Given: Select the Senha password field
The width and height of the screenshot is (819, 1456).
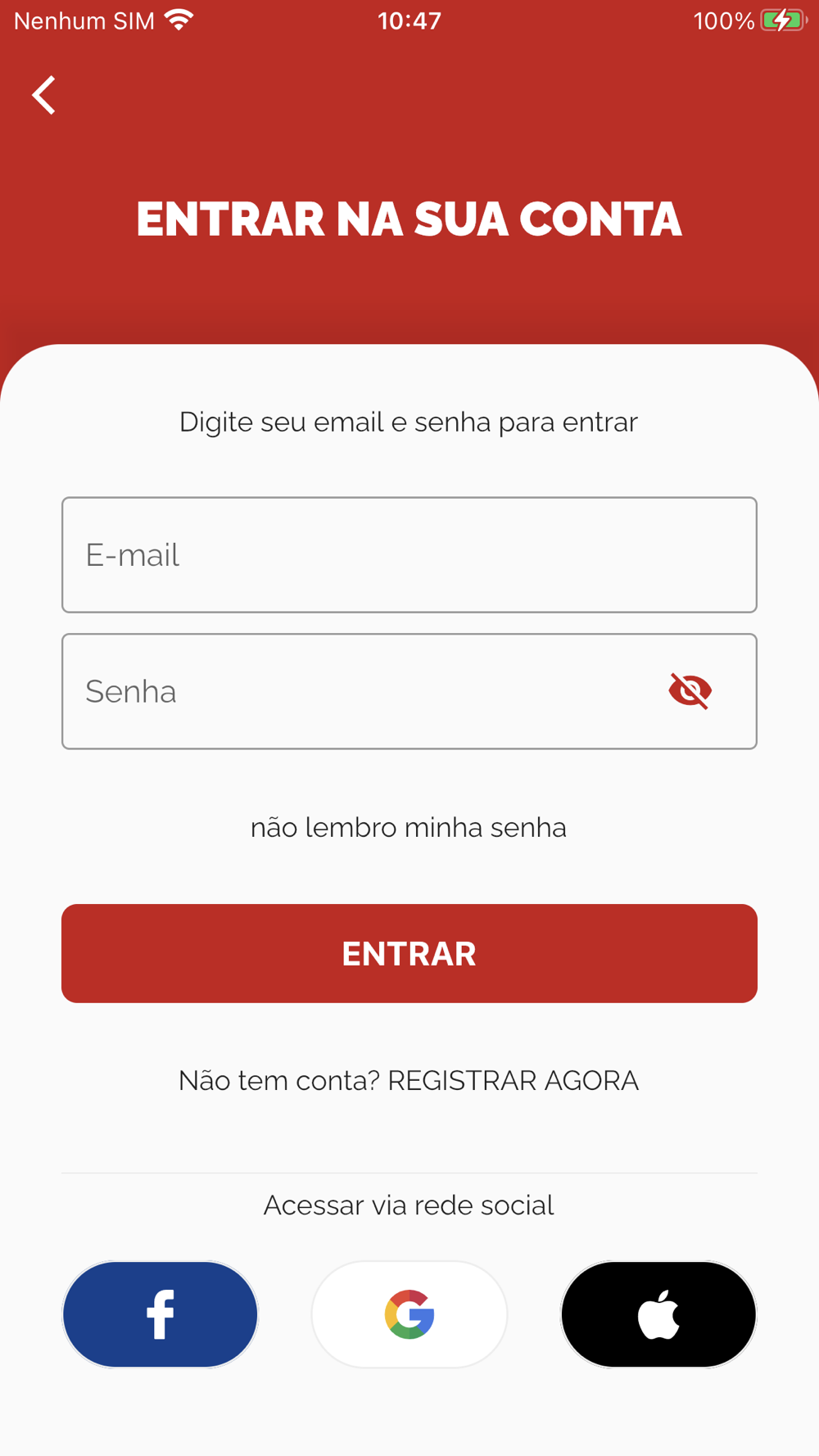Looking at the screenshot, I should (360, 691).
